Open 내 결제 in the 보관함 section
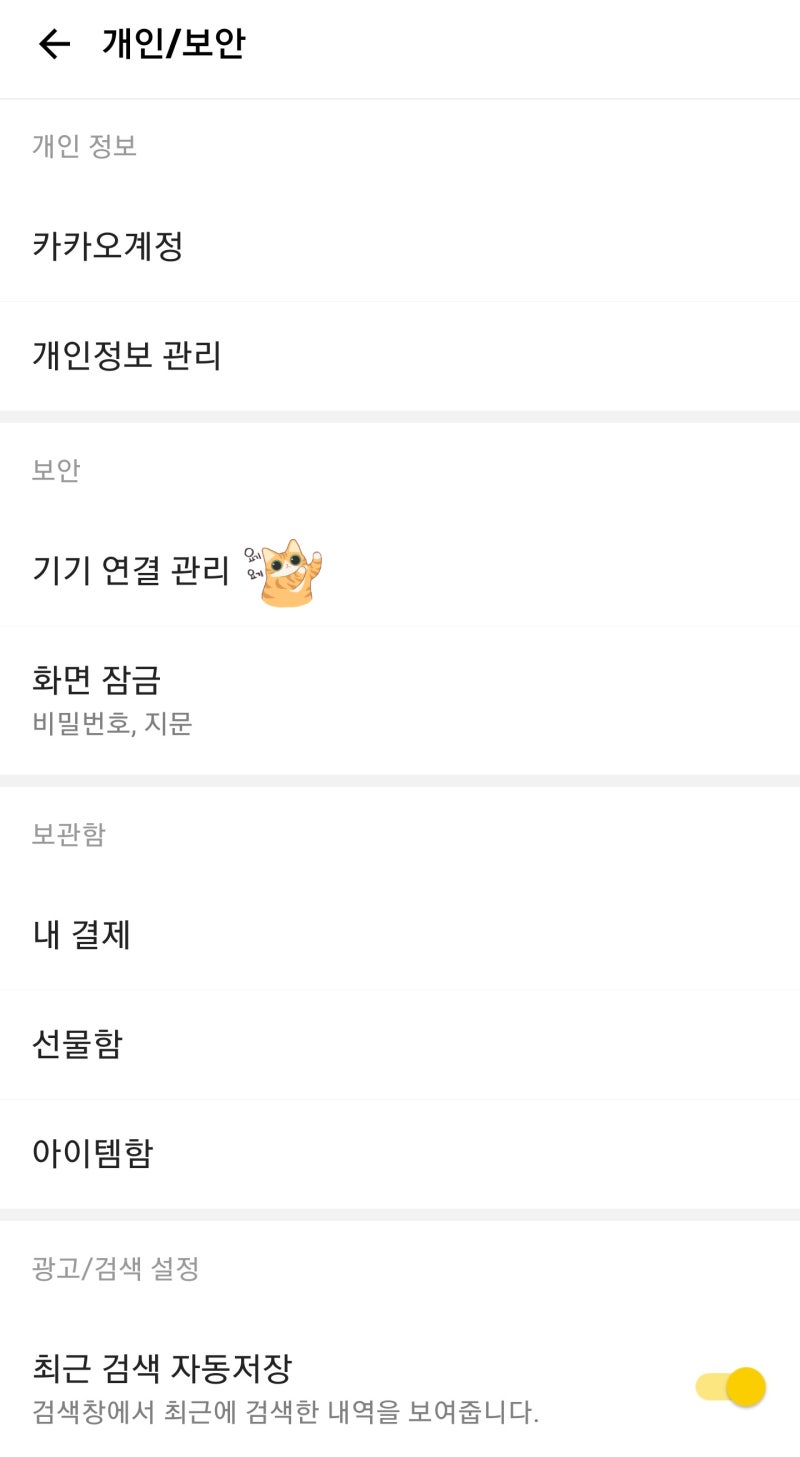800x1457 pixels. click(x=79, y=935)
